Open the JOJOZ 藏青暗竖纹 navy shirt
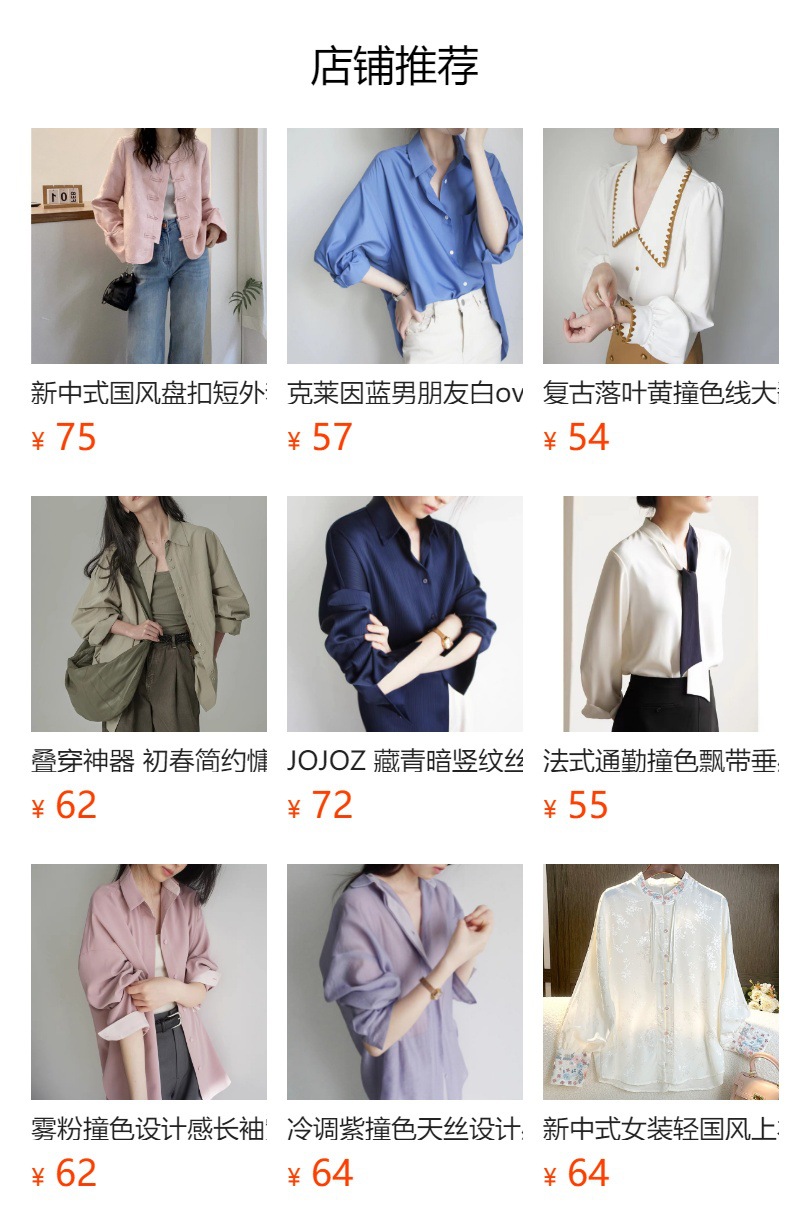 pyautogui.click(x=404, y=614)
